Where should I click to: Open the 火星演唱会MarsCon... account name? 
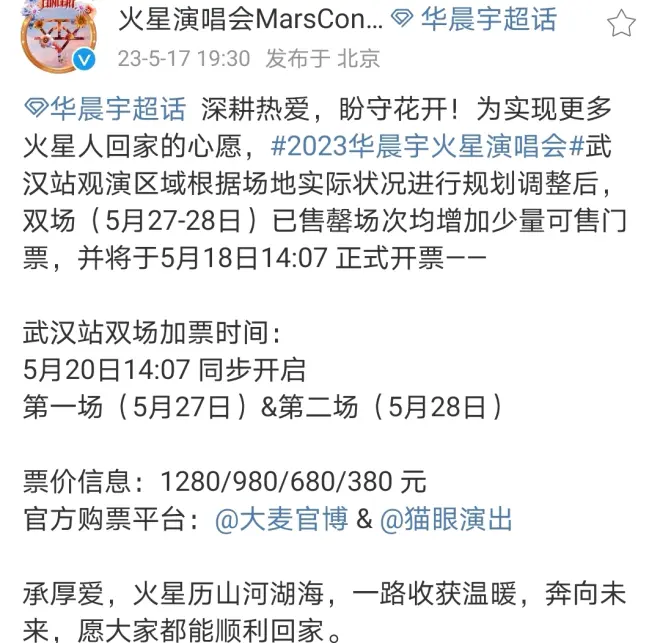click(x=249, y=19)
